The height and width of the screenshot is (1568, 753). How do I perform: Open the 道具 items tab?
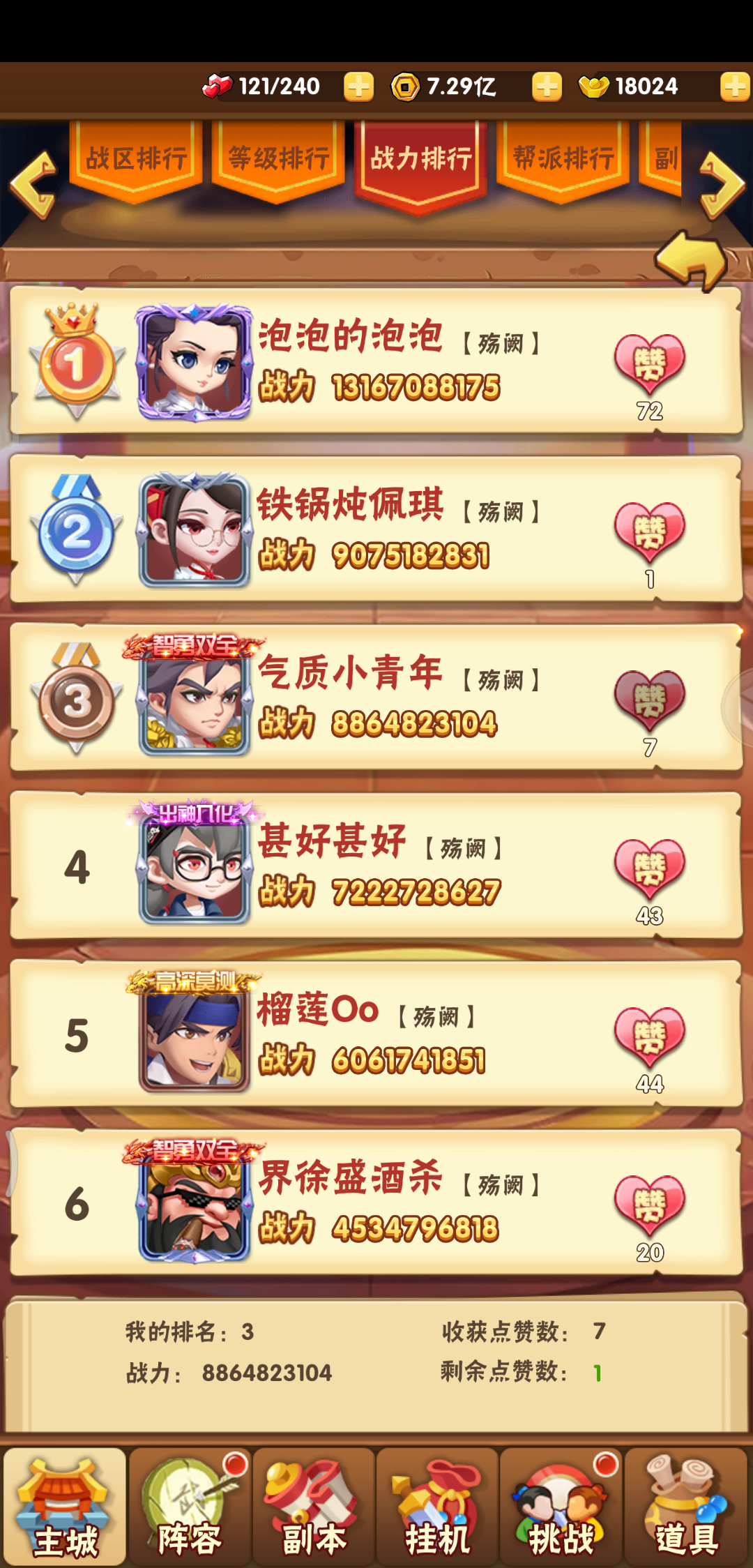[687, 1507]
